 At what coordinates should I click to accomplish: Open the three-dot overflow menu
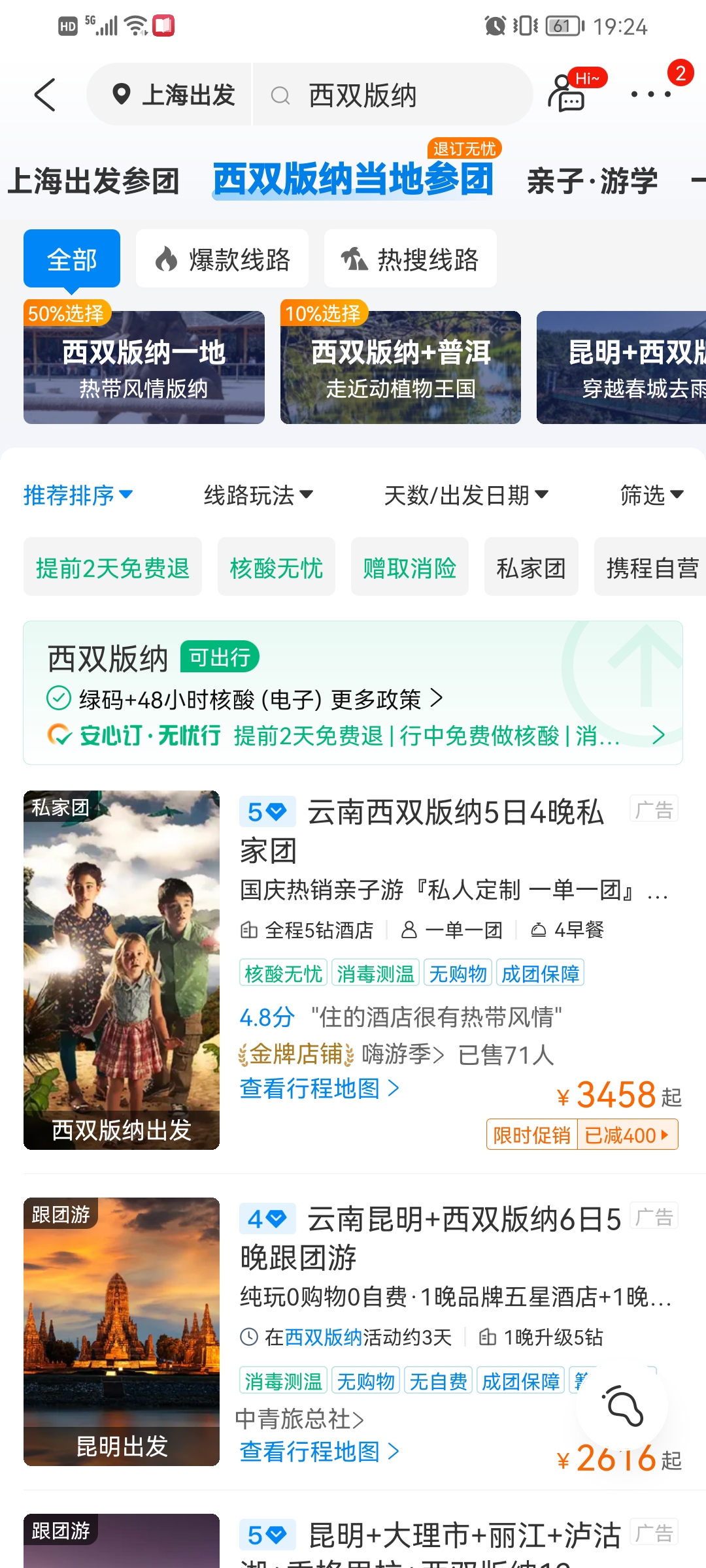point(651,94)
